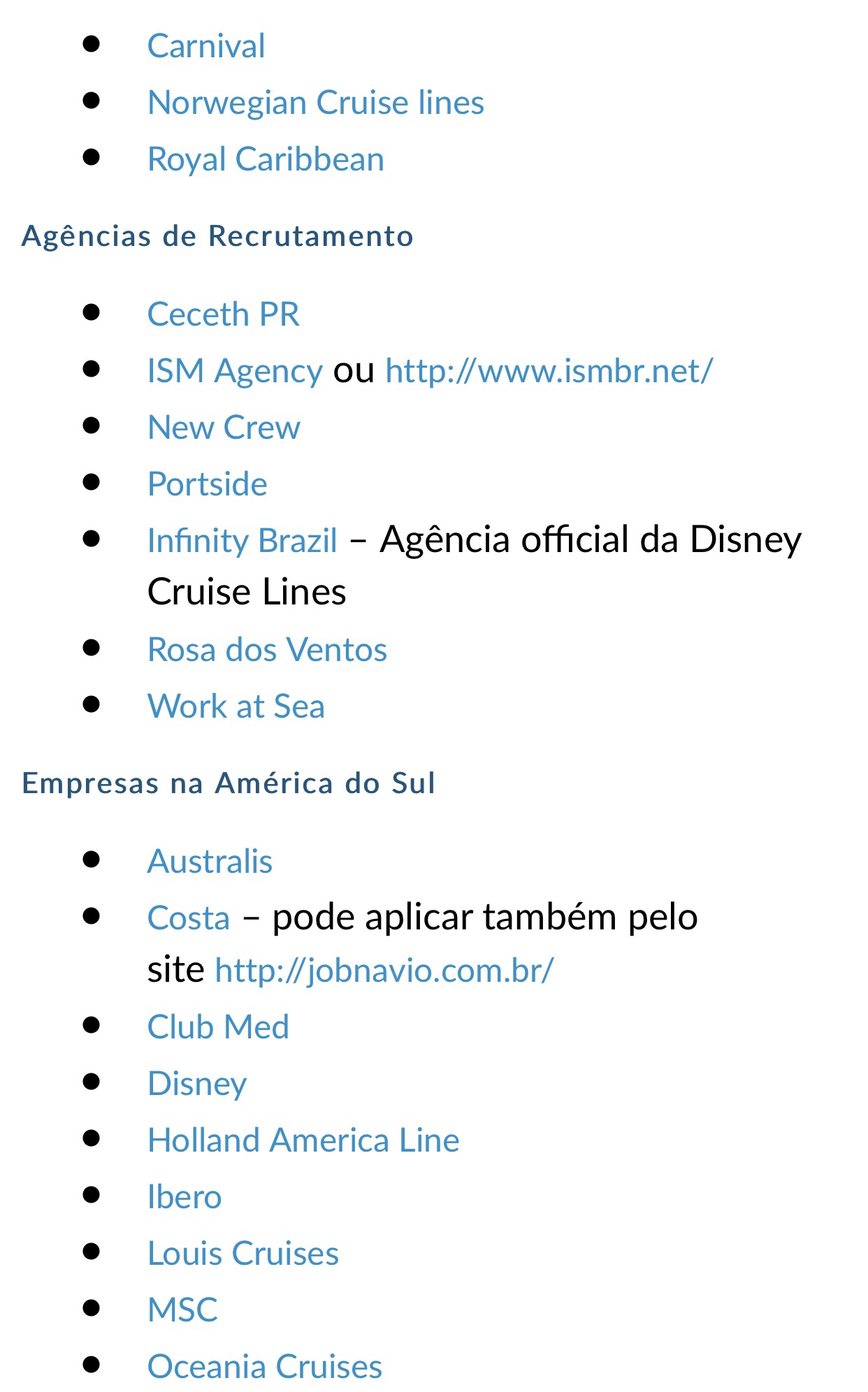Tap the Disney link
Image resolution: width=868 pixels, height=1392 pixels.
pyautogui.click(x=197, y=1085)
